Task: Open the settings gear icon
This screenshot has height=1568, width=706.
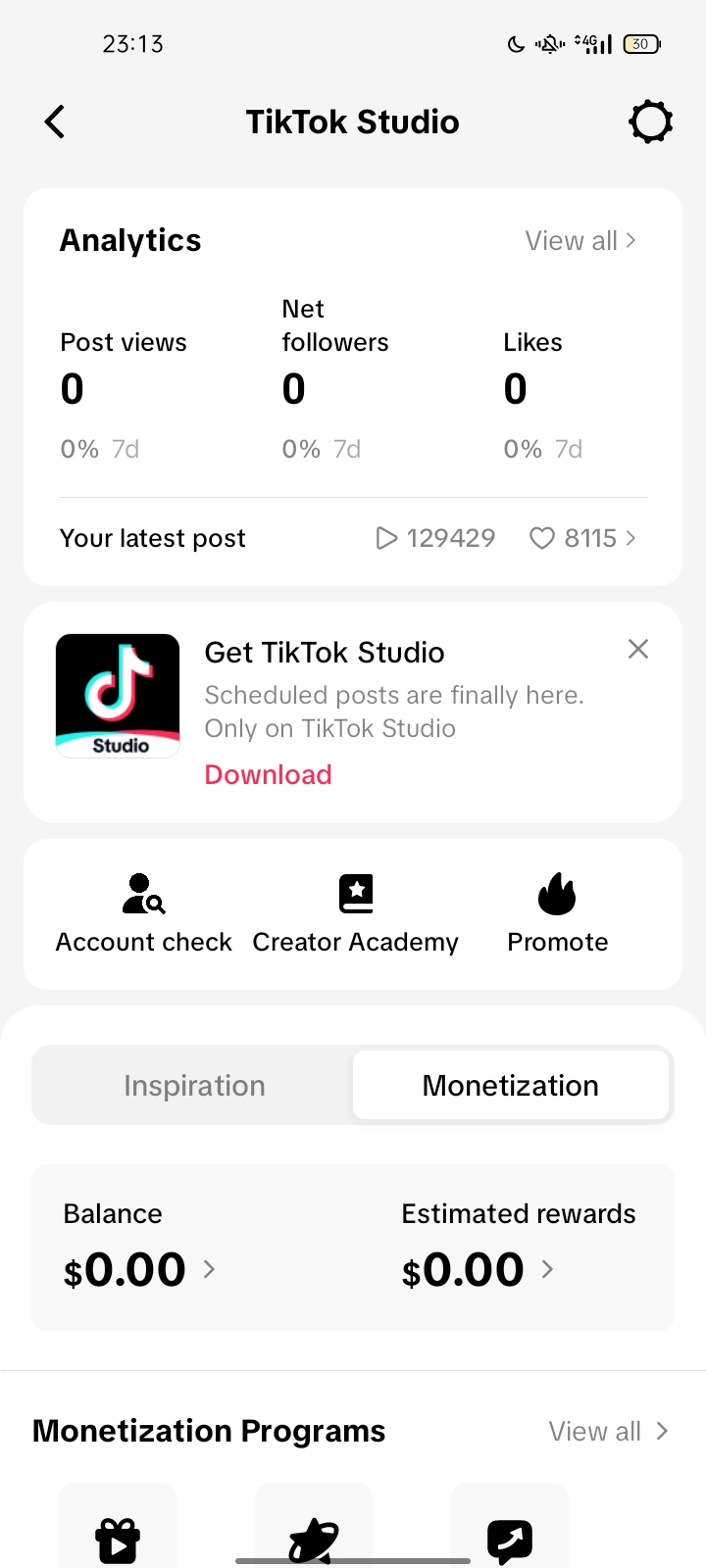Action: coord(650,122)
